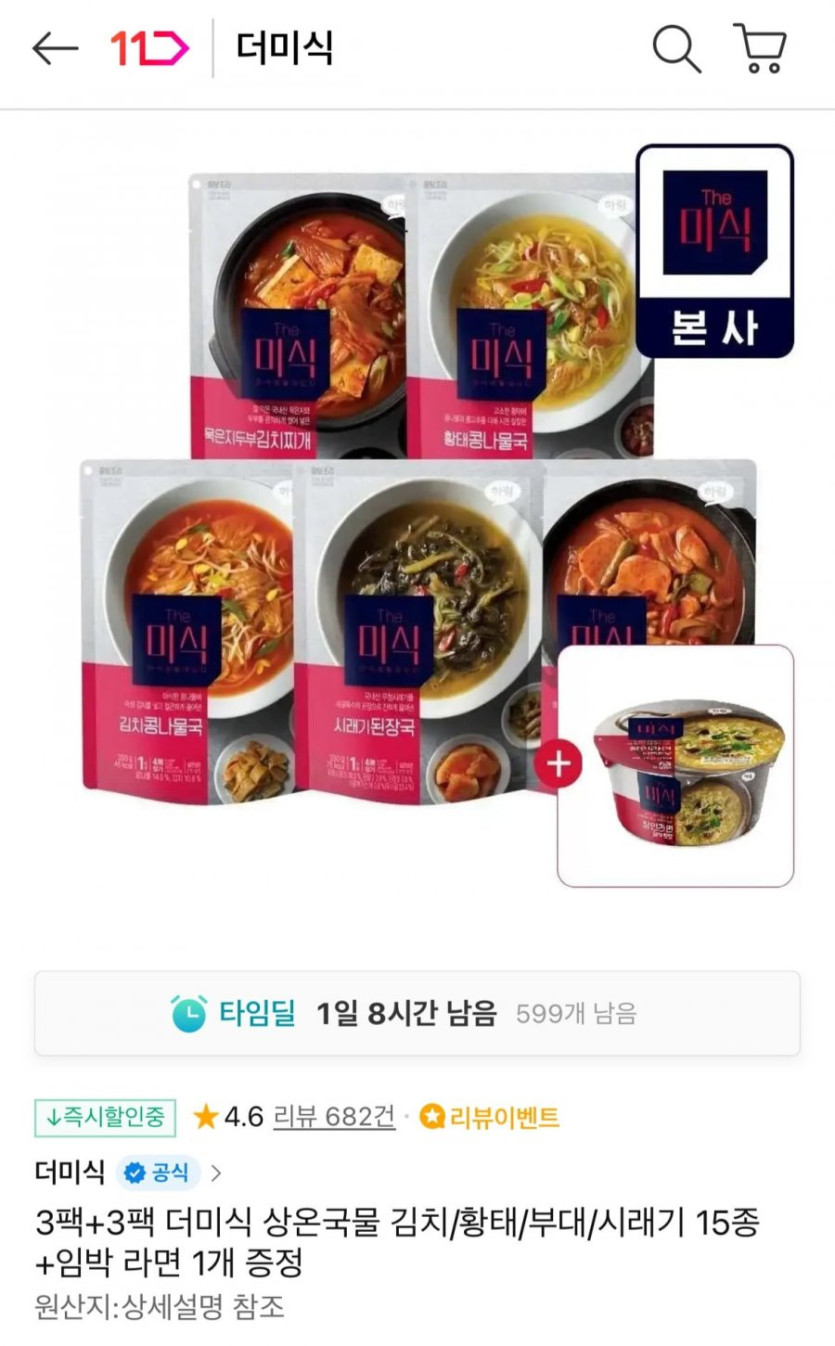835x1346 pixels.
Task: Go back with the arrow icon
Action: 55,49
